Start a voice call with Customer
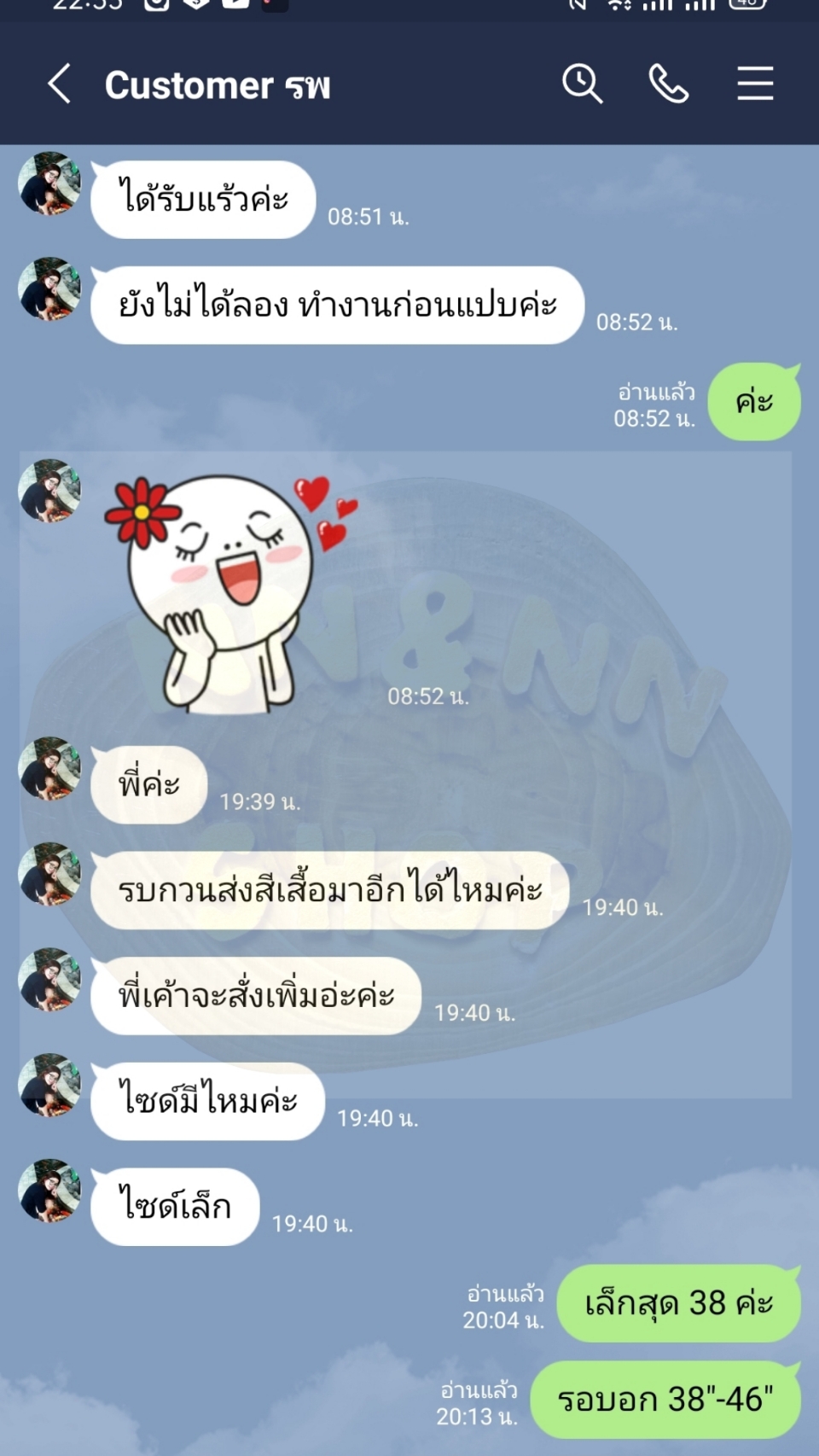The height and width of the screenshot is (1456, 819). [x=668, y=84]
